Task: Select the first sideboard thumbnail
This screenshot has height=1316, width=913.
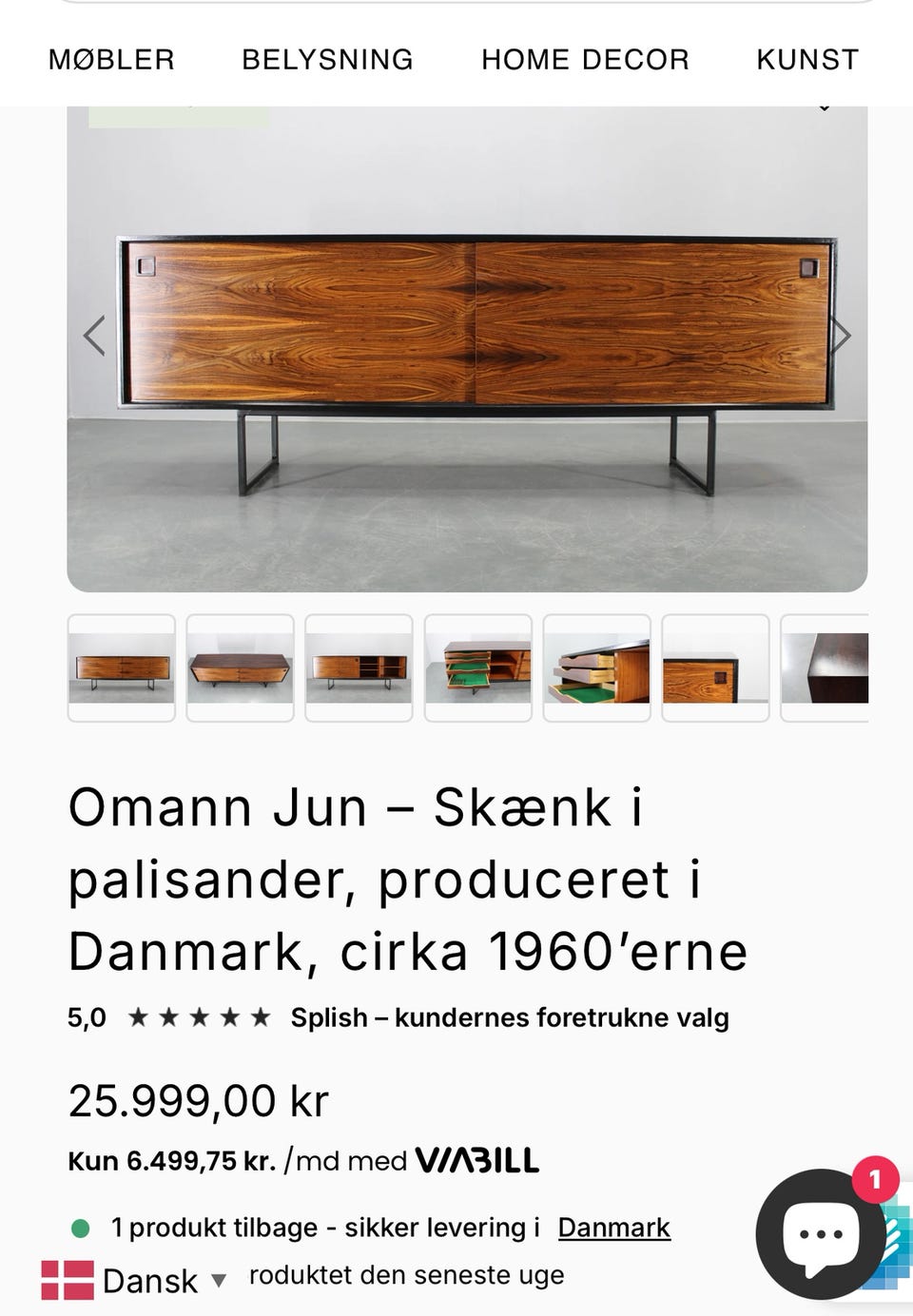Action: 121,666
